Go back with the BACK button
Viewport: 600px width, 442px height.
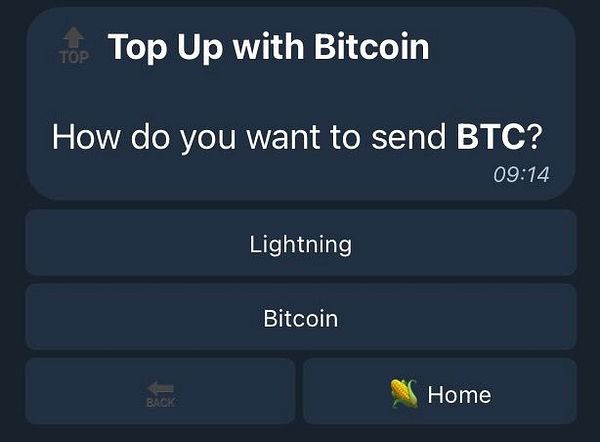(160, 394)
